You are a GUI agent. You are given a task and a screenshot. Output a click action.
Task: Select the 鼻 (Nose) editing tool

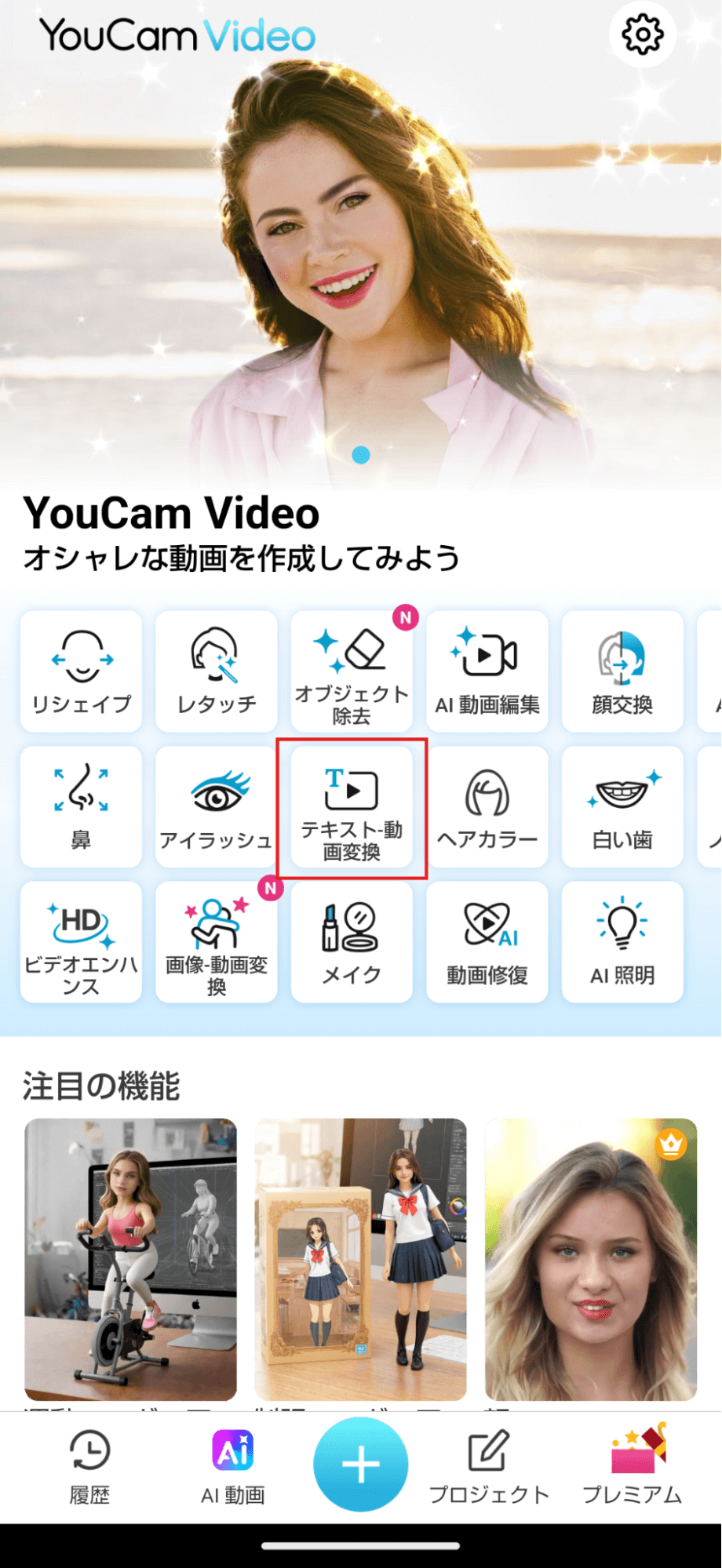pyautogui.click(x=81, y=806)
